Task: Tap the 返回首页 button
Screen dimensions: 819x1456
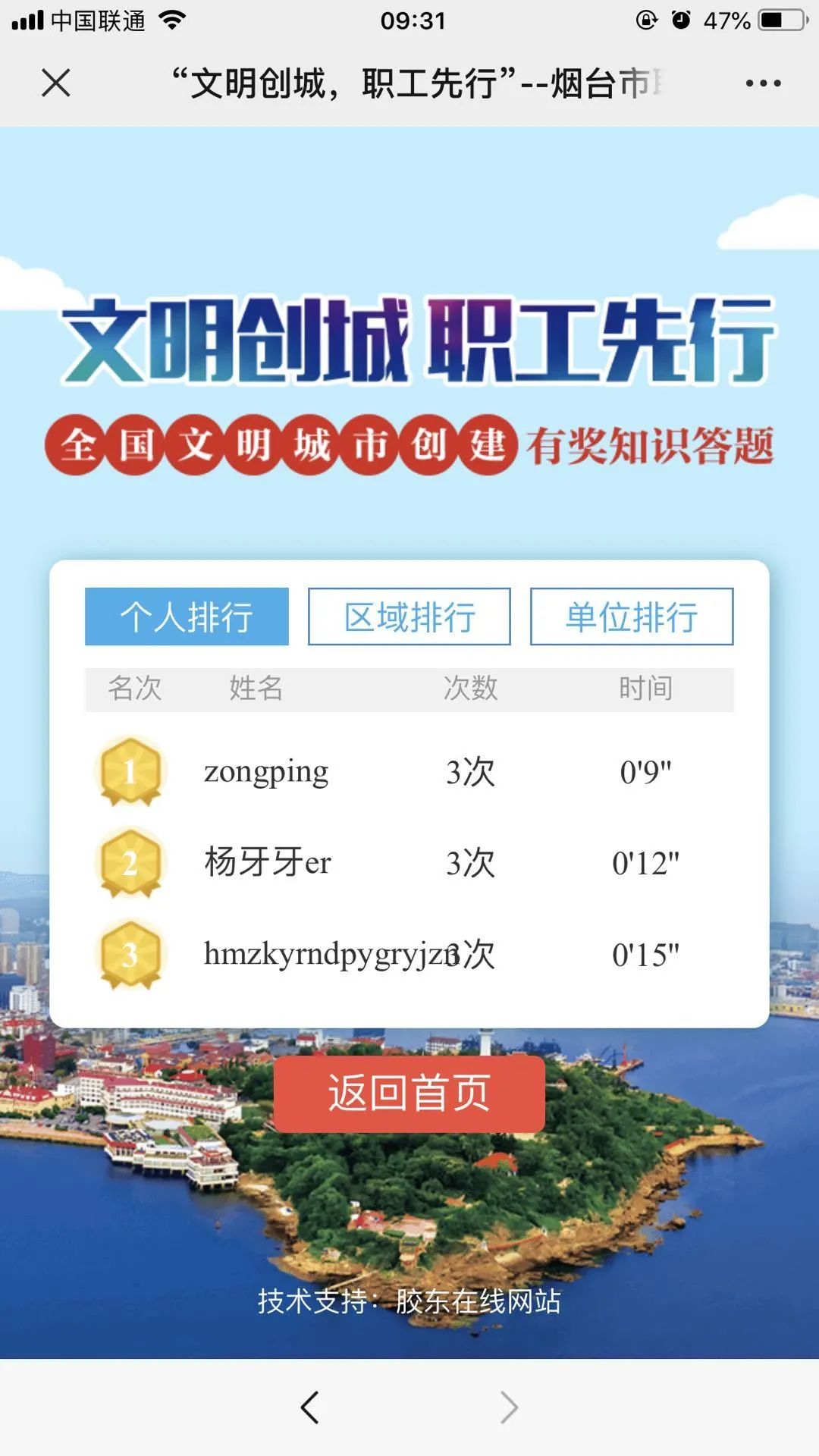Action: (409, 1094)
